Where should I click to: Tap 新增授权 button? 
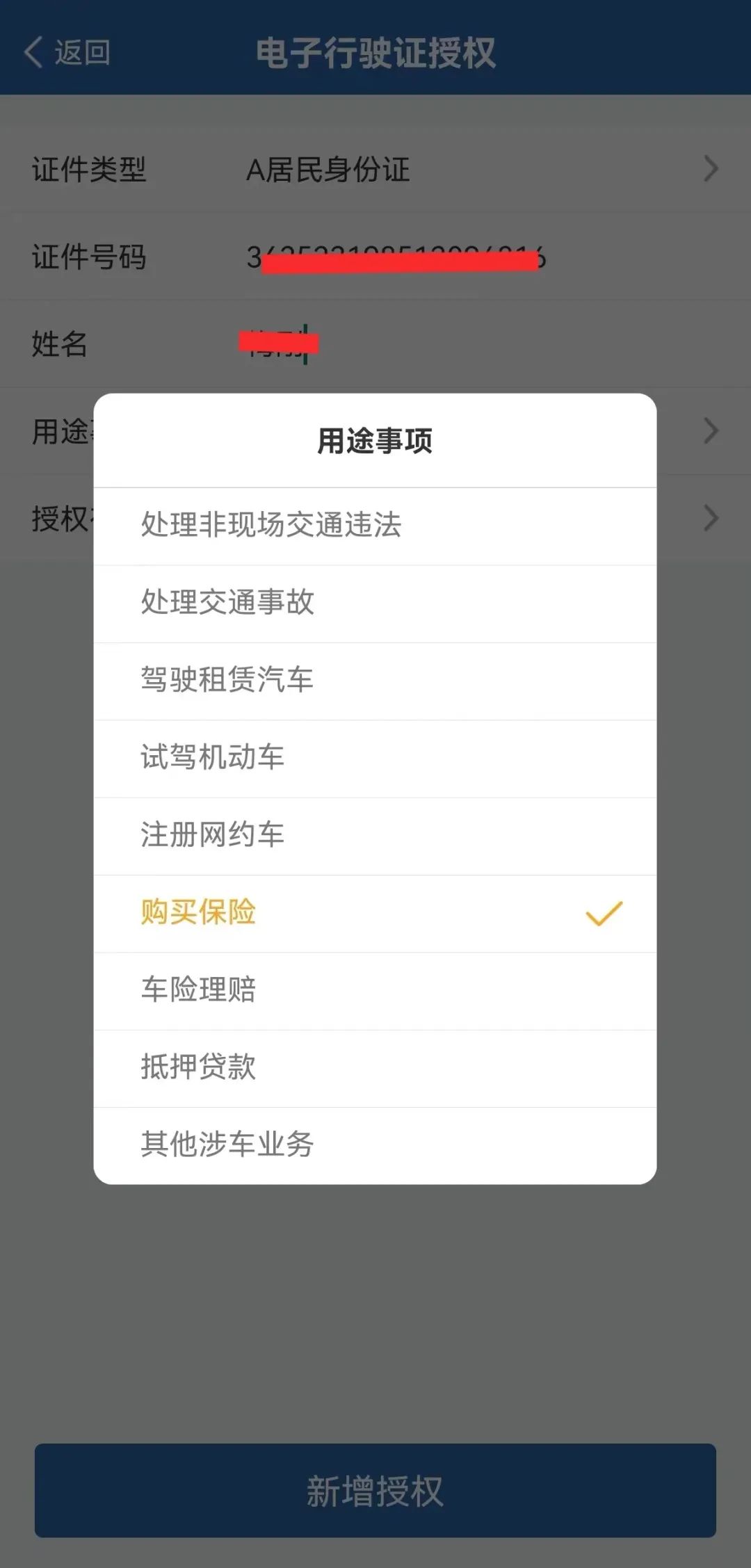[375, 1491]
